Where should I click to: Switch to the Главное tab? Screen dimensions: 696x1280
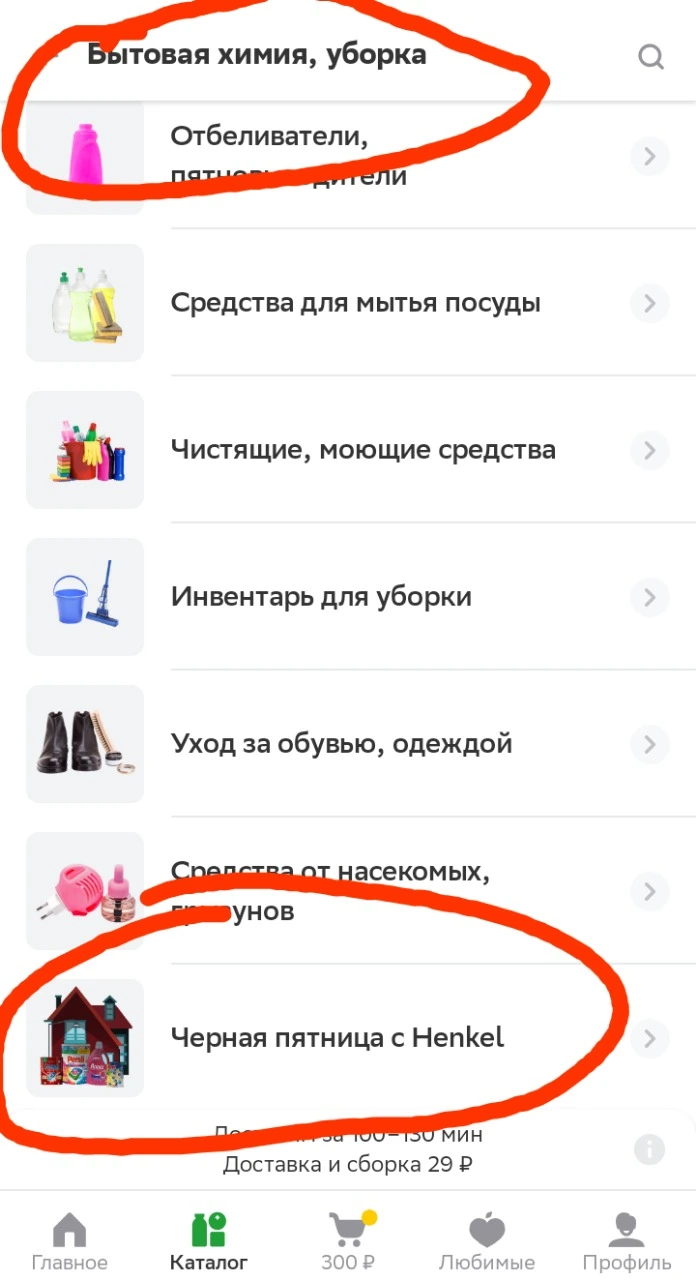click(x=69, y=1240)
